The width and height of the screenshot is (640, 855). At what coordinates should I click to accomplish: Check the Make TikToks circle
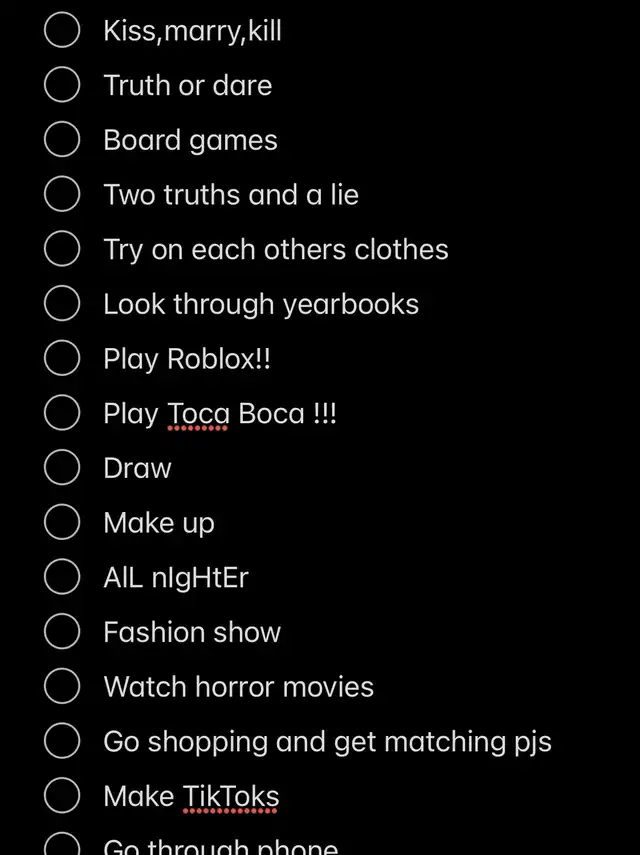(x=62, y=796)
